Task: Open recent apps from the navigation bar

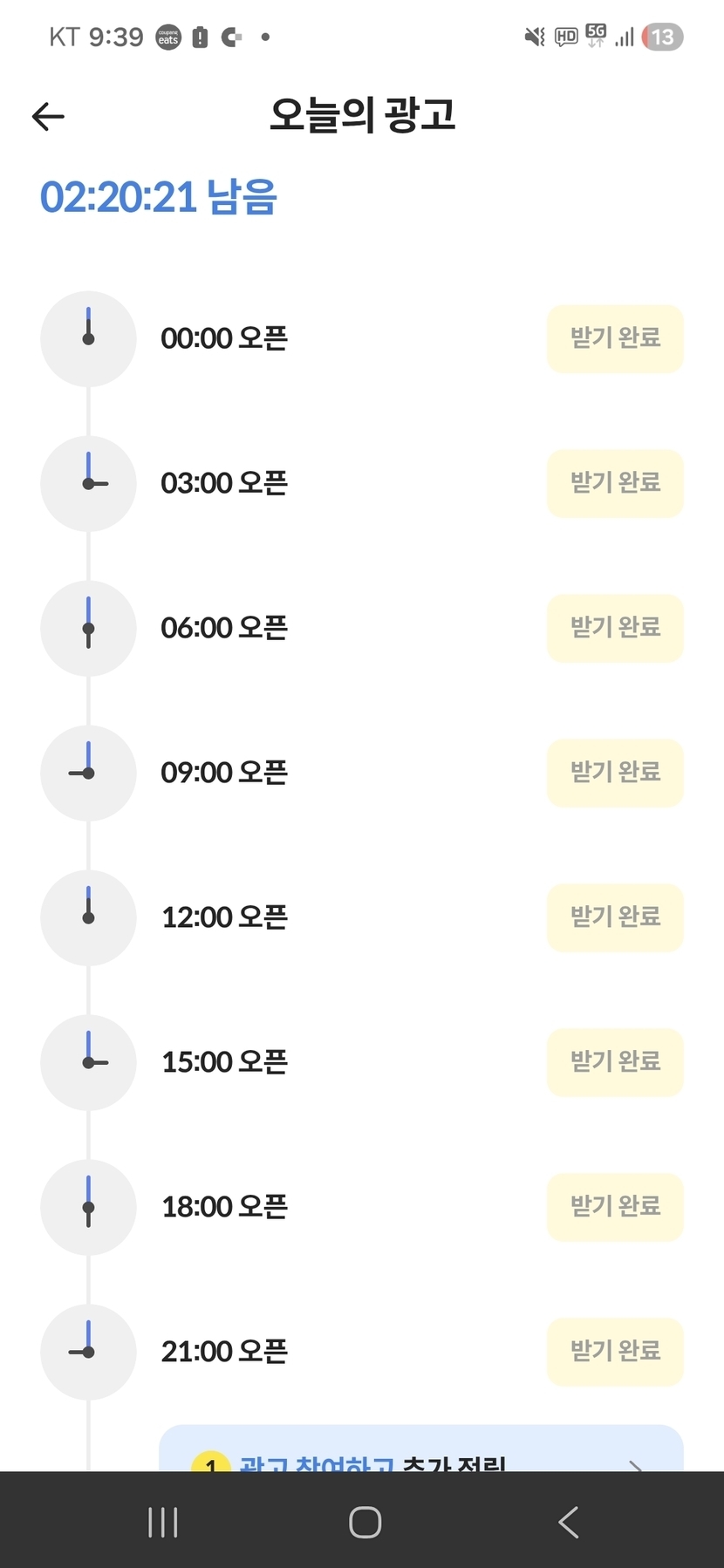Action: coord(163,1523)
